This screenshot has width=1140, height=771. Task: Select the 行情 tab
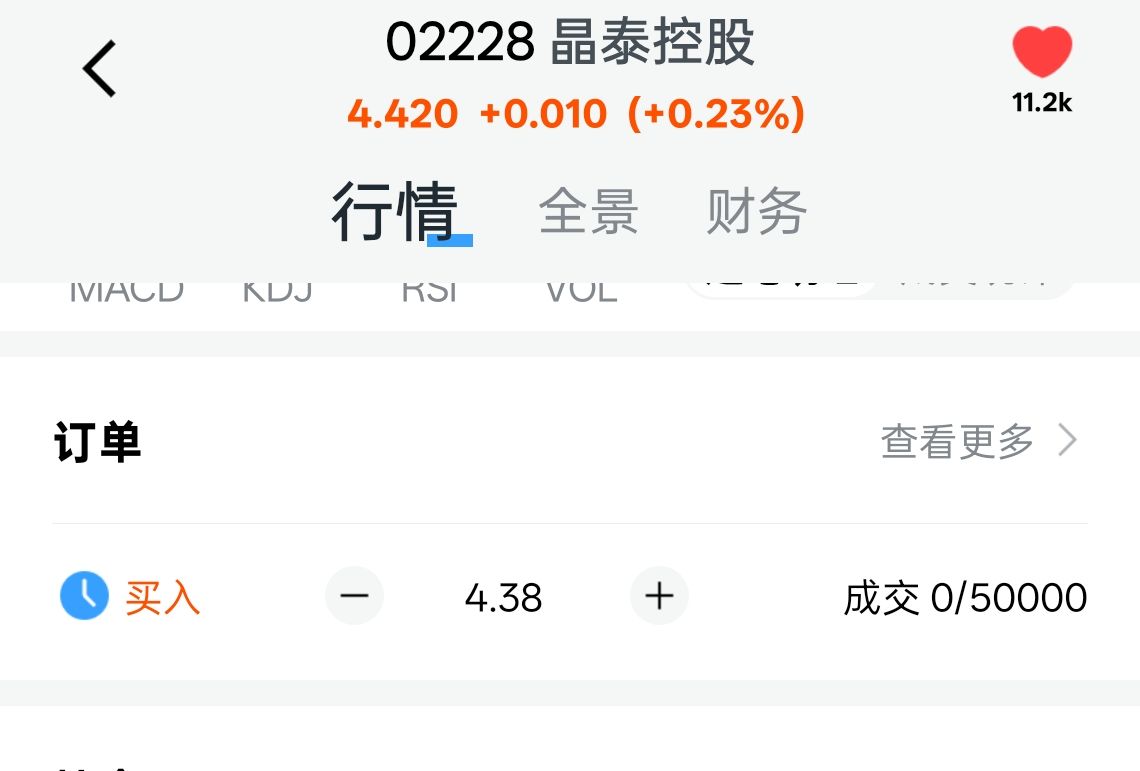(395, 212)
